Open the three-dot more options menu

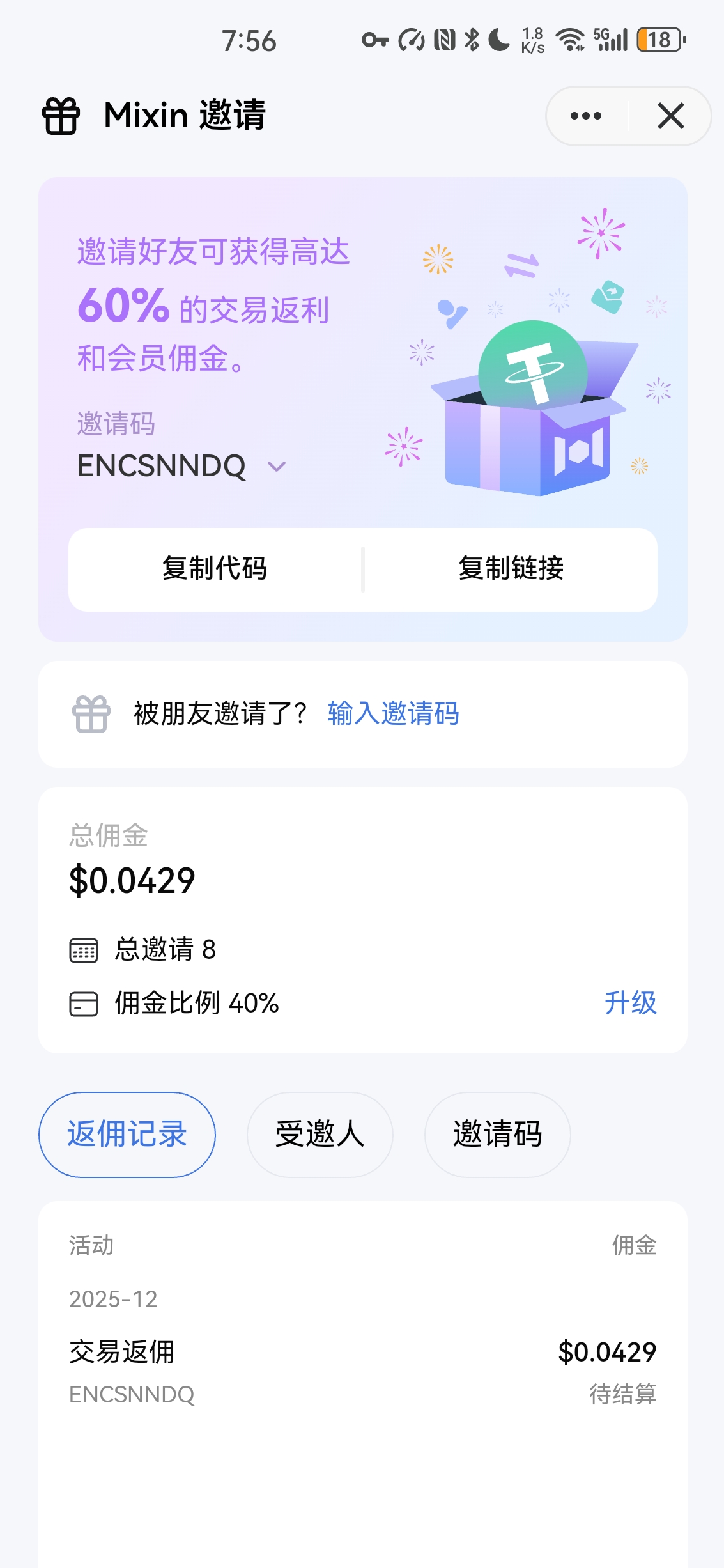[586, 116]
